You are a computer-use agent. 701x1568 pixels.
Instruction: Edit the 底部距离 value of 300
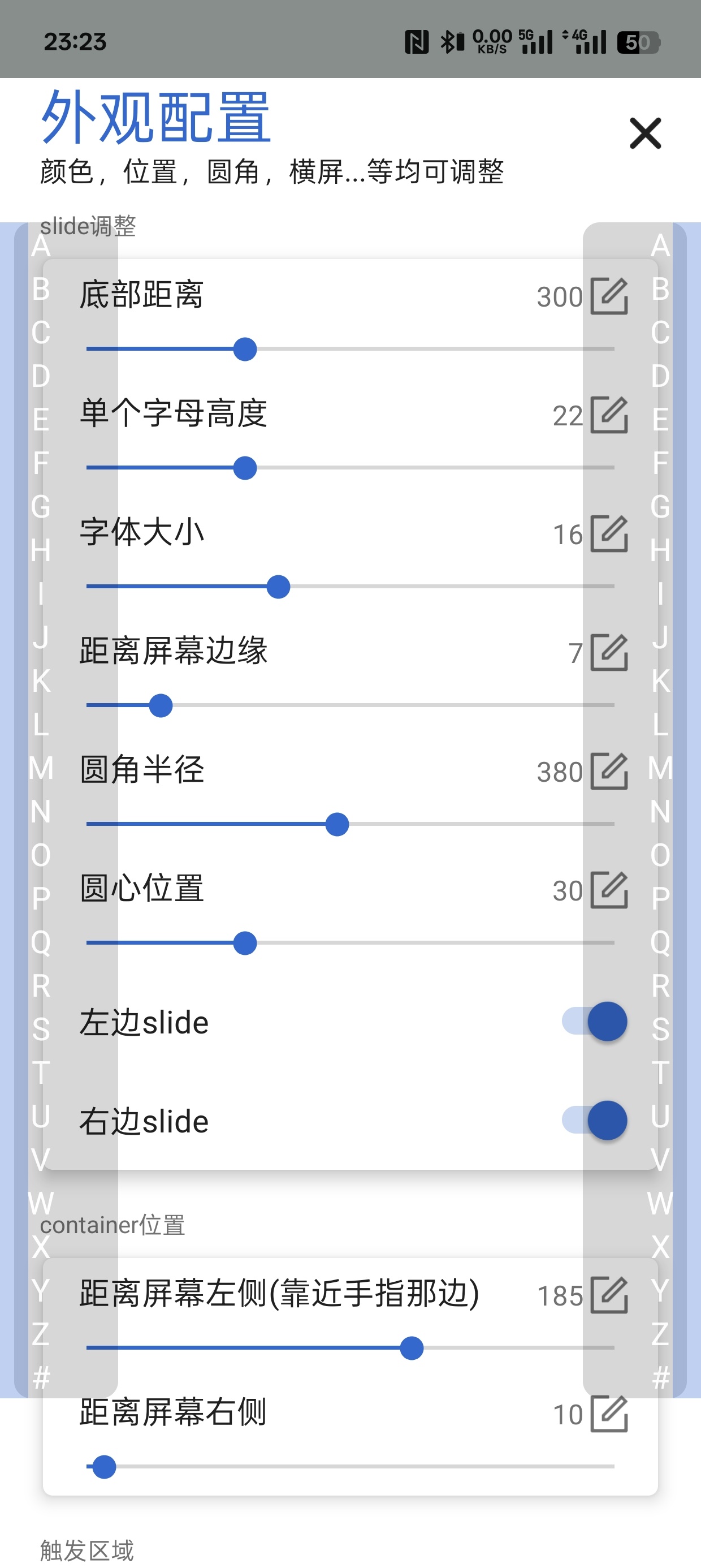point(609,296)
